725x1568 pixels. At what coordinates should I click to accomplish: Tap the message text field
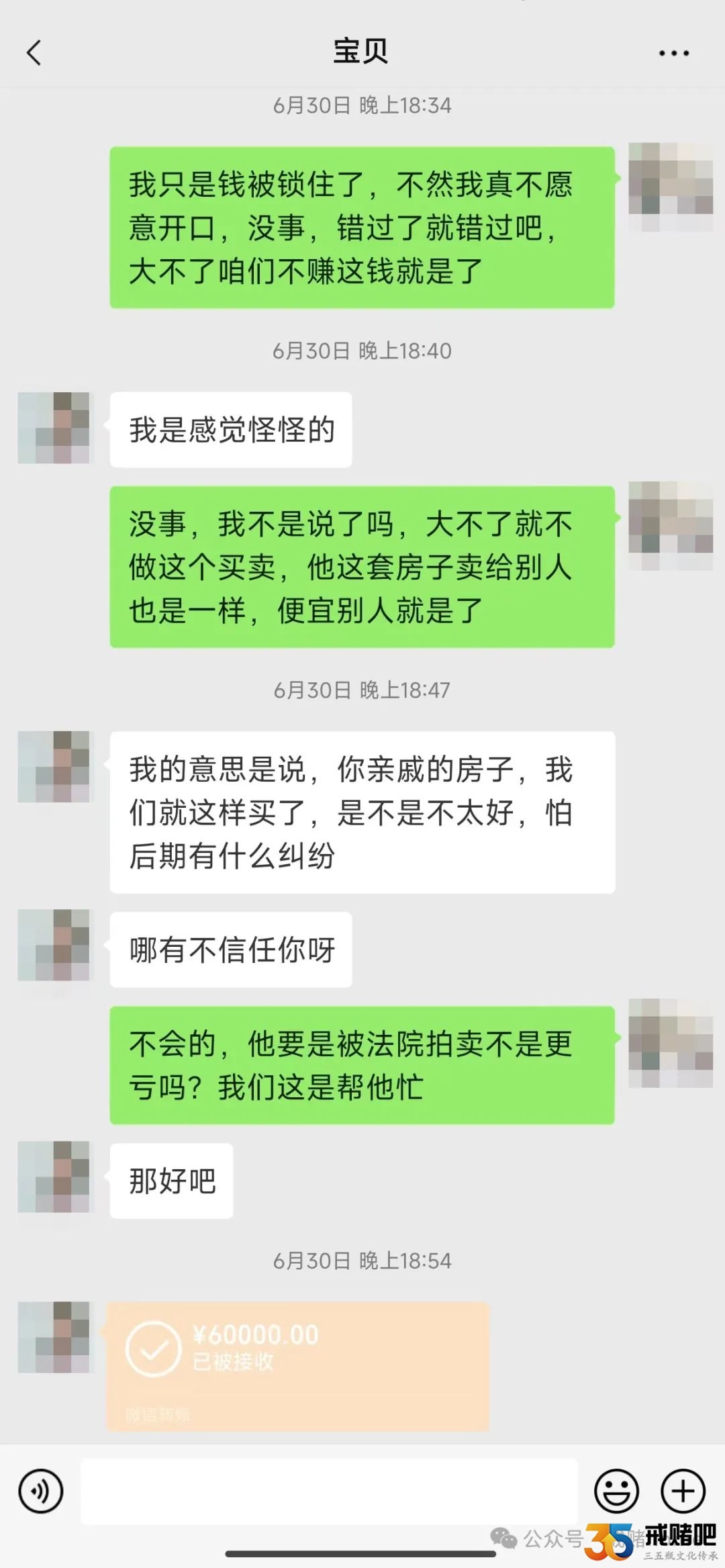(329, 1491)
